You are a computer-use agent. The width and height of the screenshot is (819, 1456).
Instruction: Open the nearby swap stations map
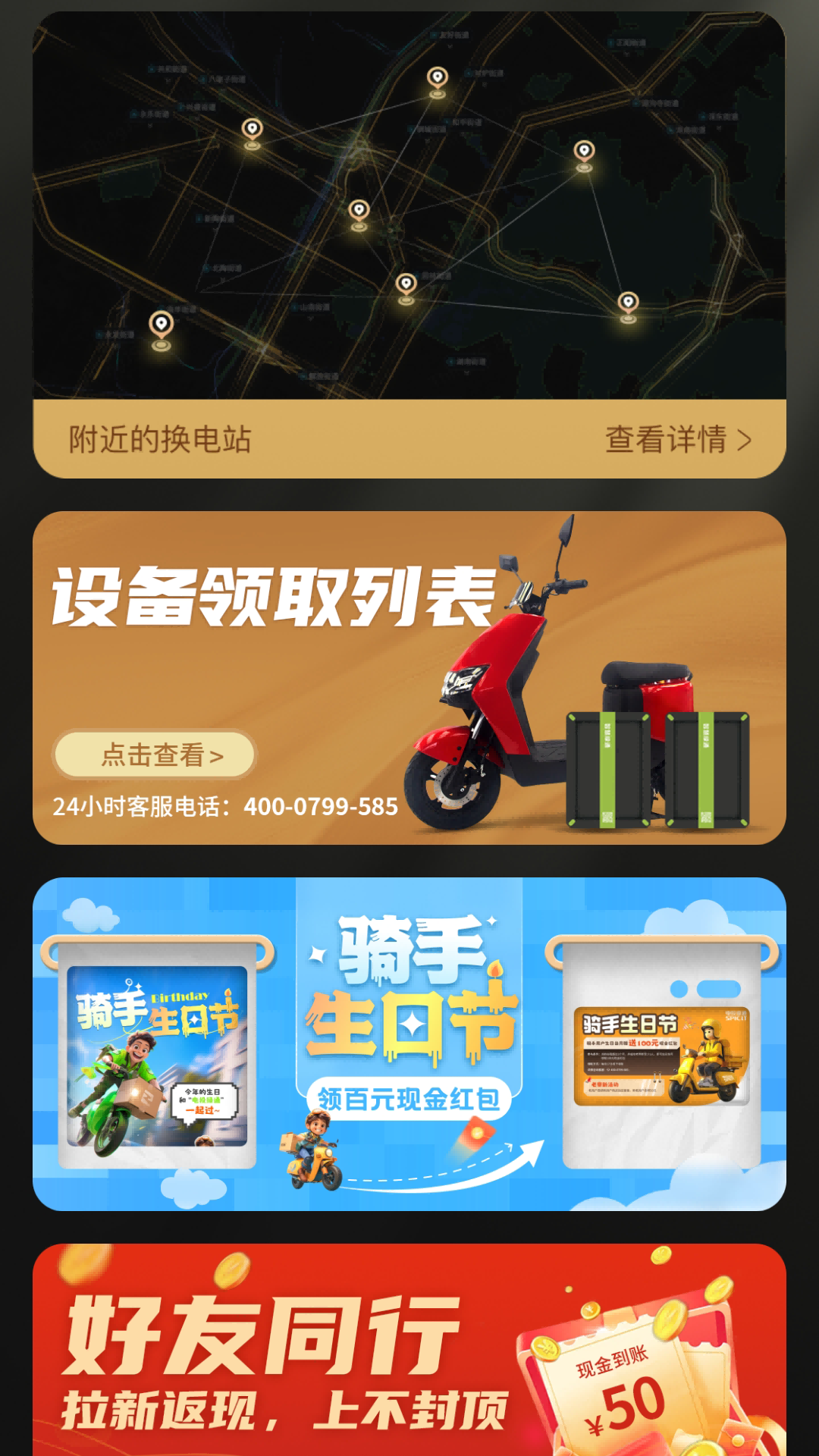pyautogui.click(x=409, y=205)
